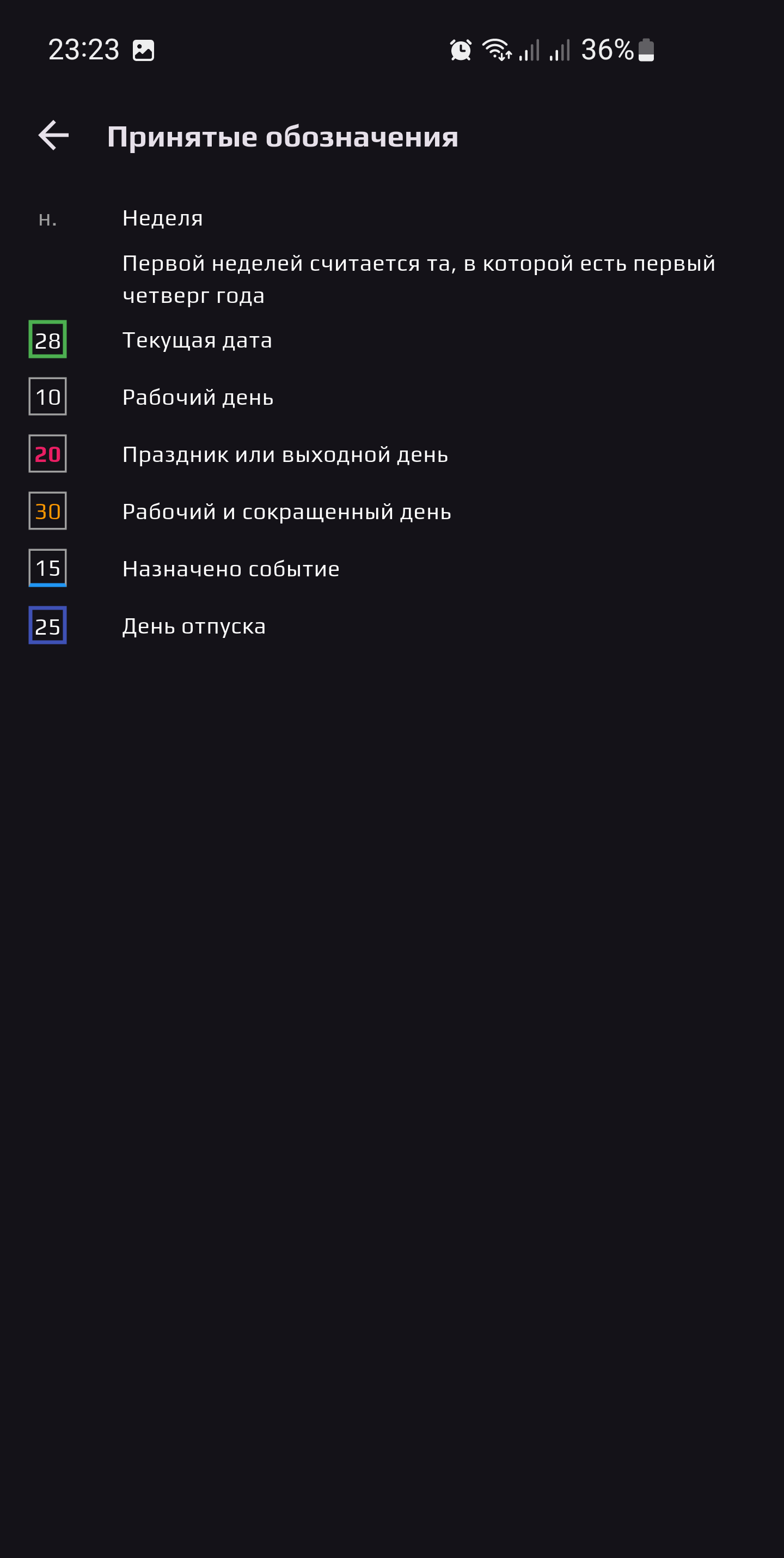Select the Назначено событие legend row
Viewport: 784px width, 1558px height.
click(x=231, y=568)
